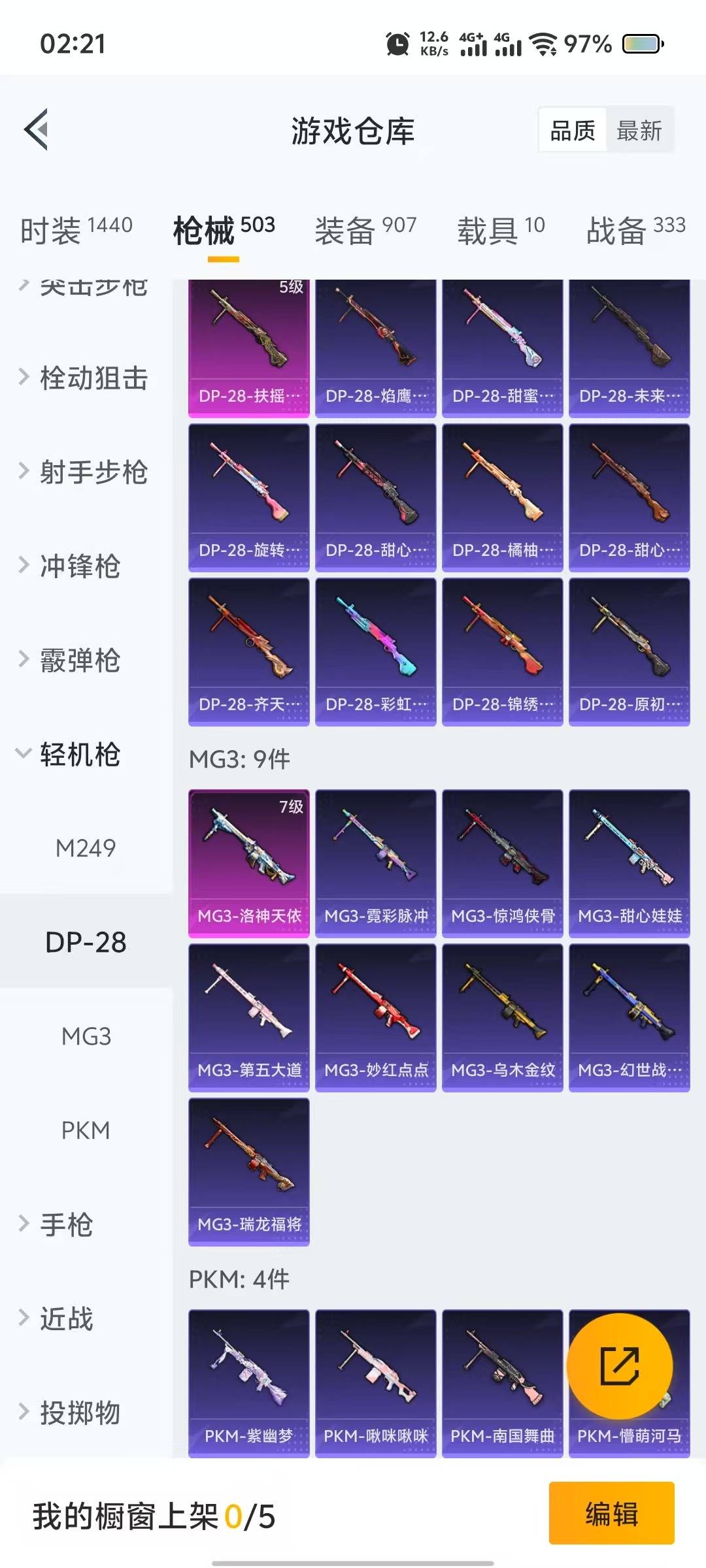The height and width of the screenshot is (1568, 706).
Task: Open the MG3-洛神天依 skin tile
Action: pos(249,863)
